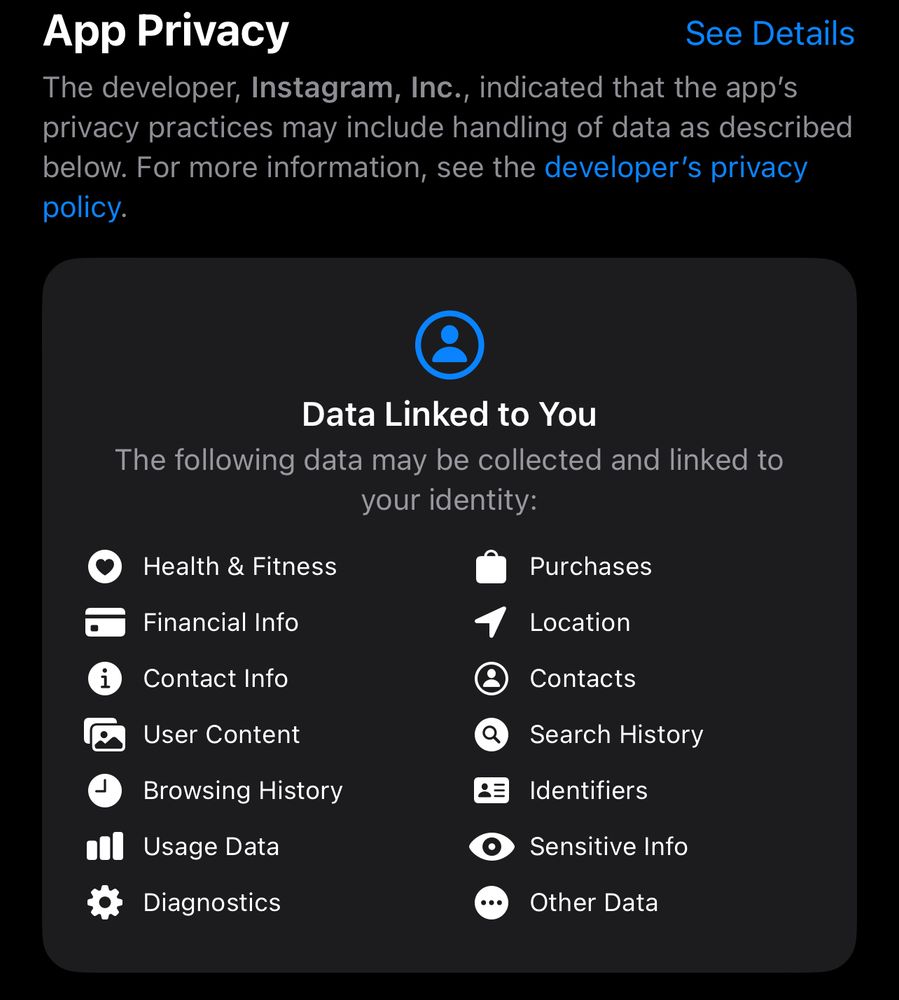Viewport: 899px width, 1000px height.
Task: Select the Financial Info credit card icon
Action: [x=105, y=622]
